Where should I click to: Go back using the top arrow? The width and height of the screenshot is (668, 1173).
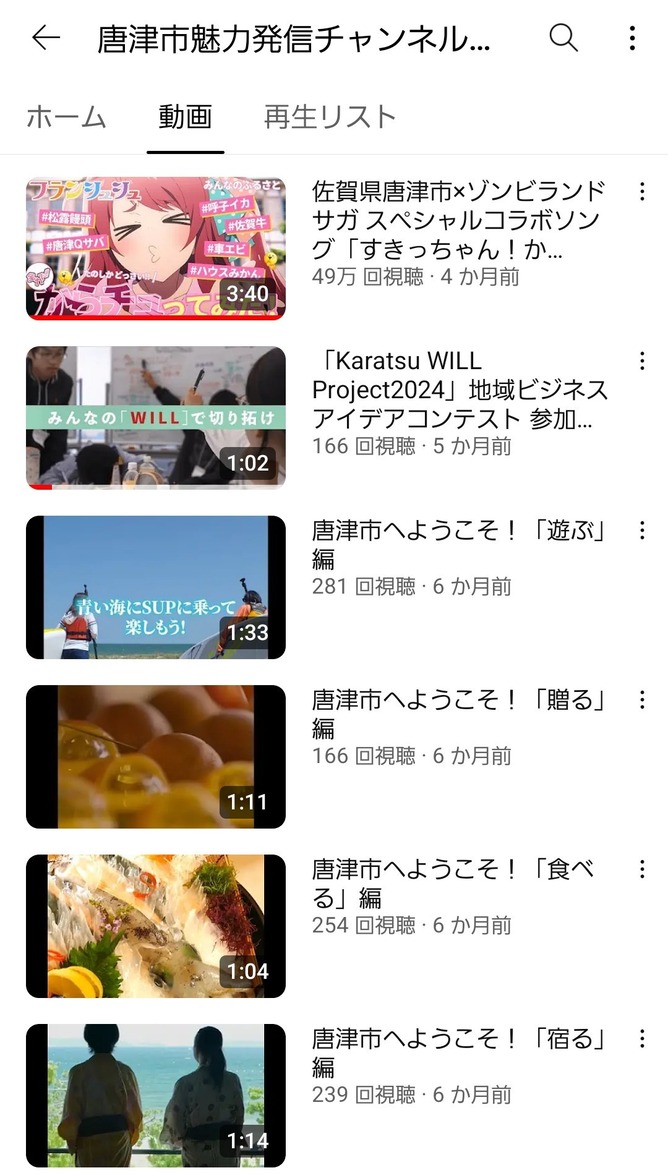[x=46, y=38]
